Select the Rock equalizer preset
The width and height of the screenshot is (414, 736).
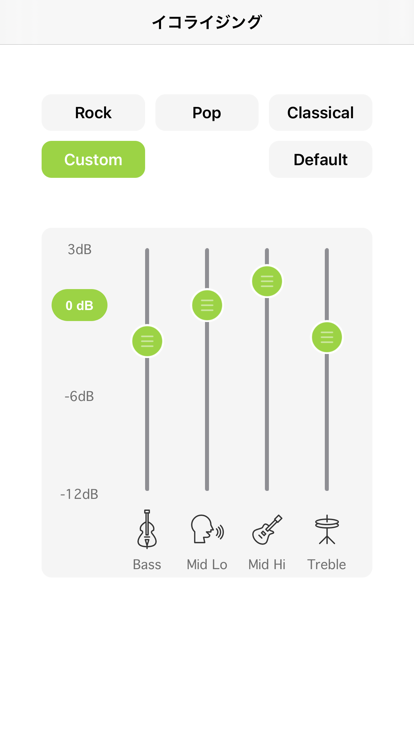[93, 113]
